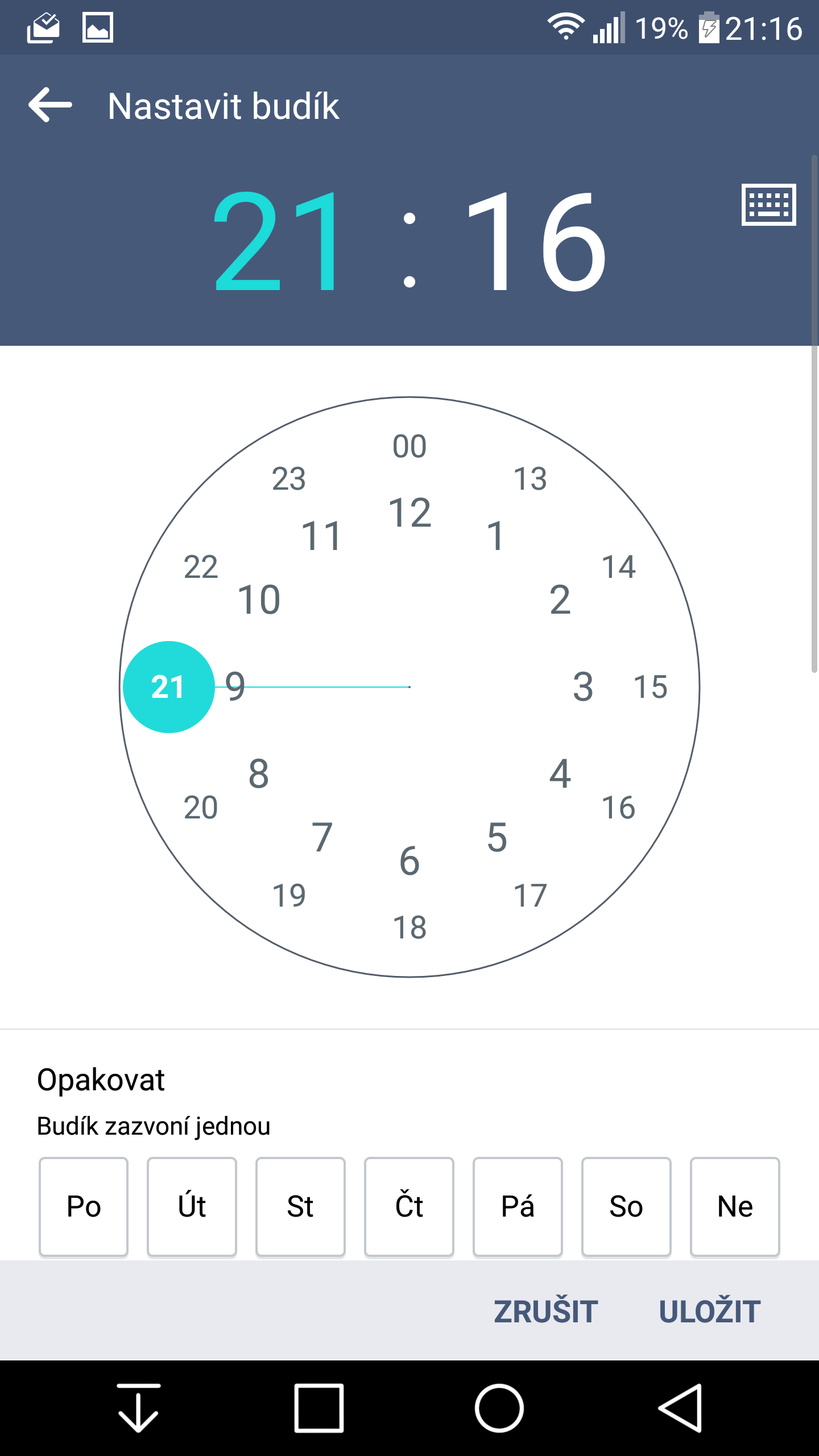Turn on So (Saturday) repeat
Screen dimensions: 819x1456
627,1206
